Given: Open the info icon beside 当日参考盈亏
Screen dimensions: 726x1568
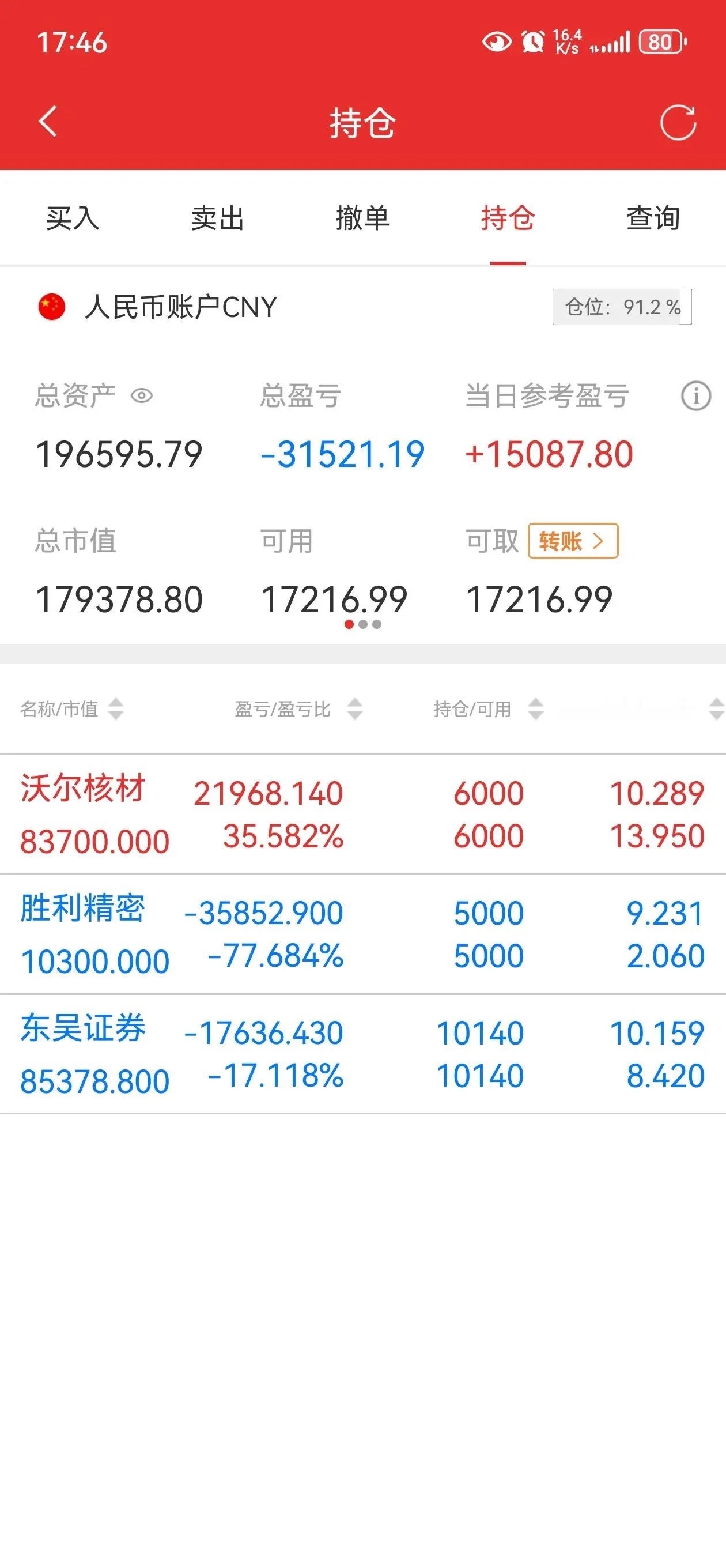Looking at the screenshot, I should pos(695,396).
